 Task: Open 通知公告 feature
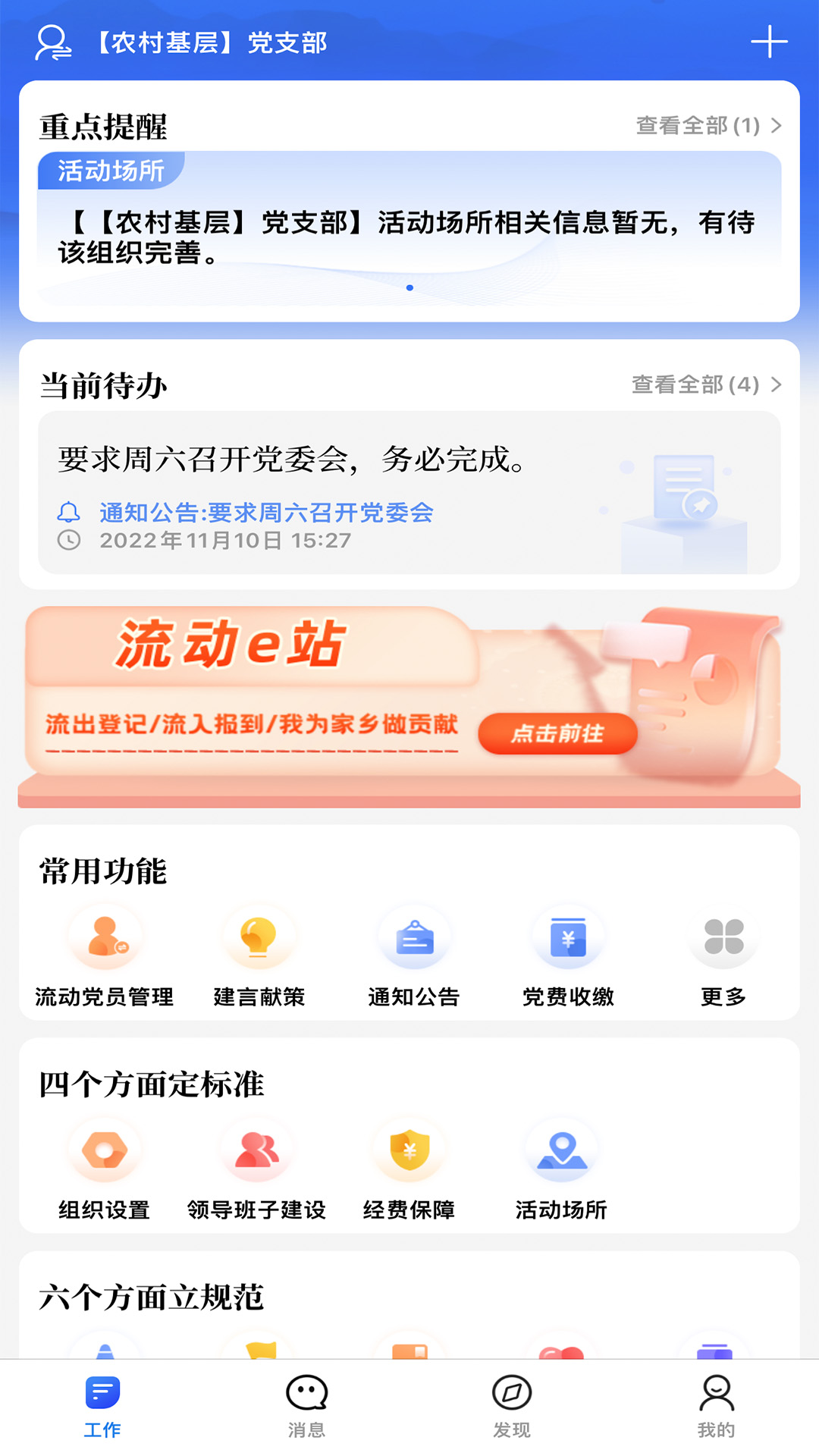[x=414, y=955]
